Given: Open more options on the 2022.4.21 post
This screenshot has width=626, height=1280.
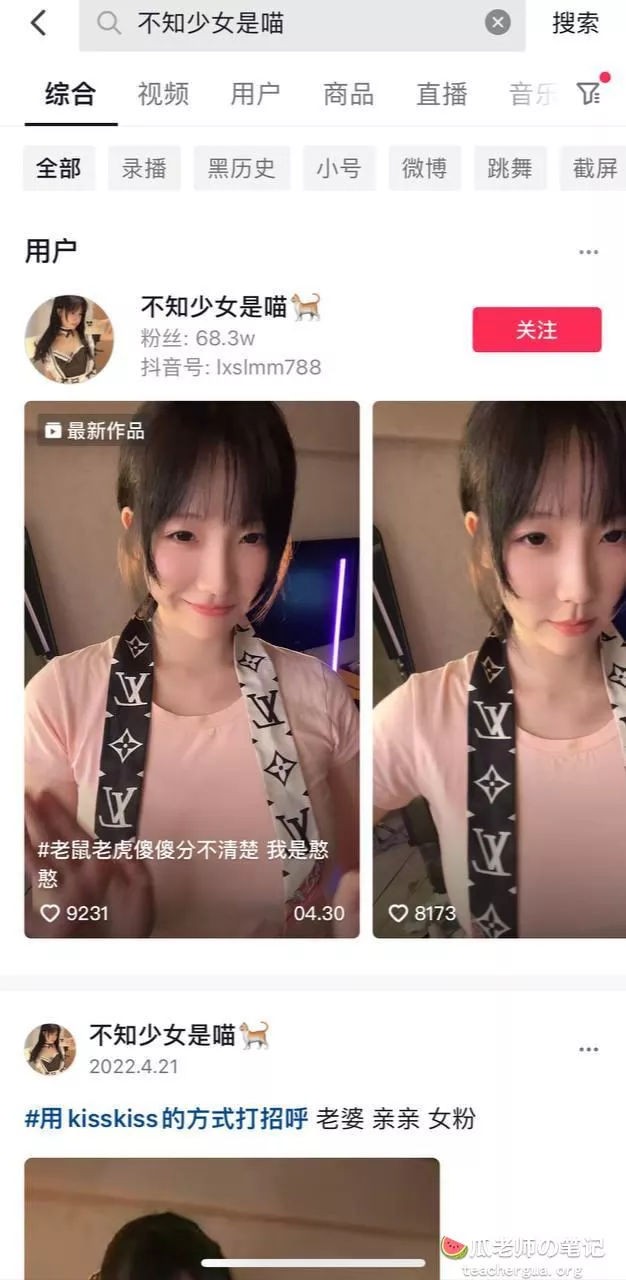Looking at the screenshot, I should [588, 1049].
